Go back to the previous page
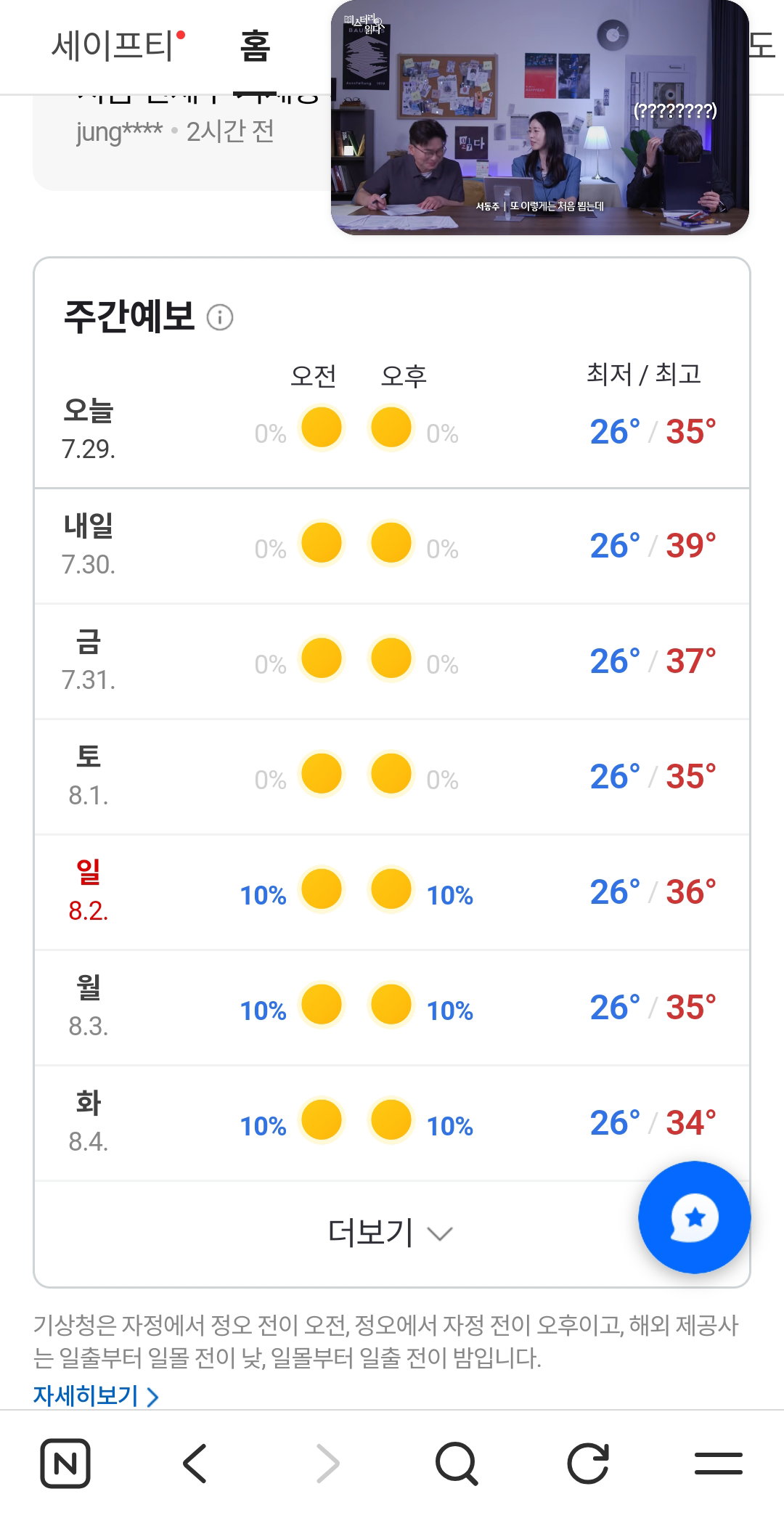The height and width of the screenshot is (1518, 784). tap(195, 1464)
